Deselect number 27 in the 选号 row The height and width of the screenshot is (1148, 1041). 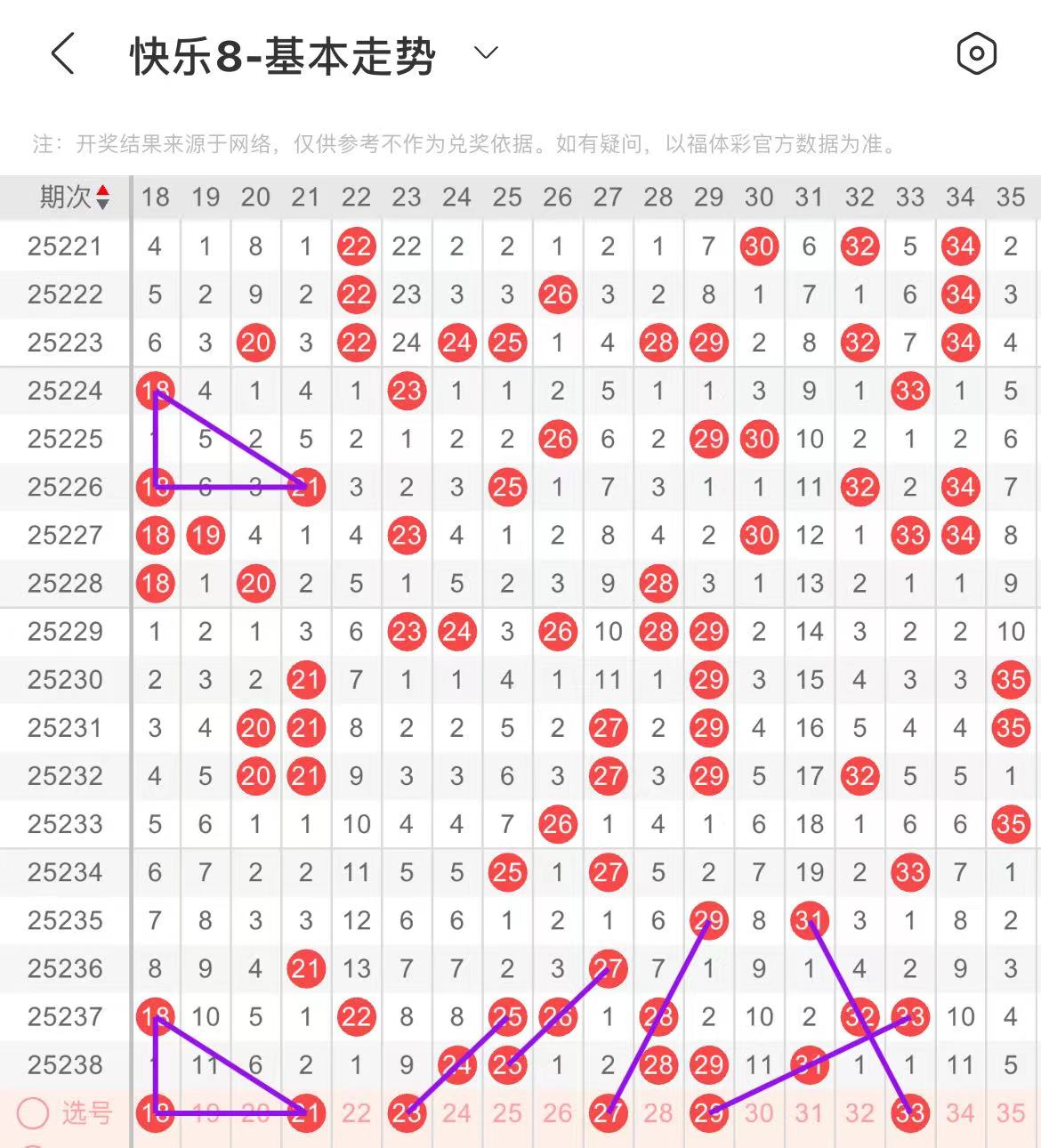(608, 1112)
